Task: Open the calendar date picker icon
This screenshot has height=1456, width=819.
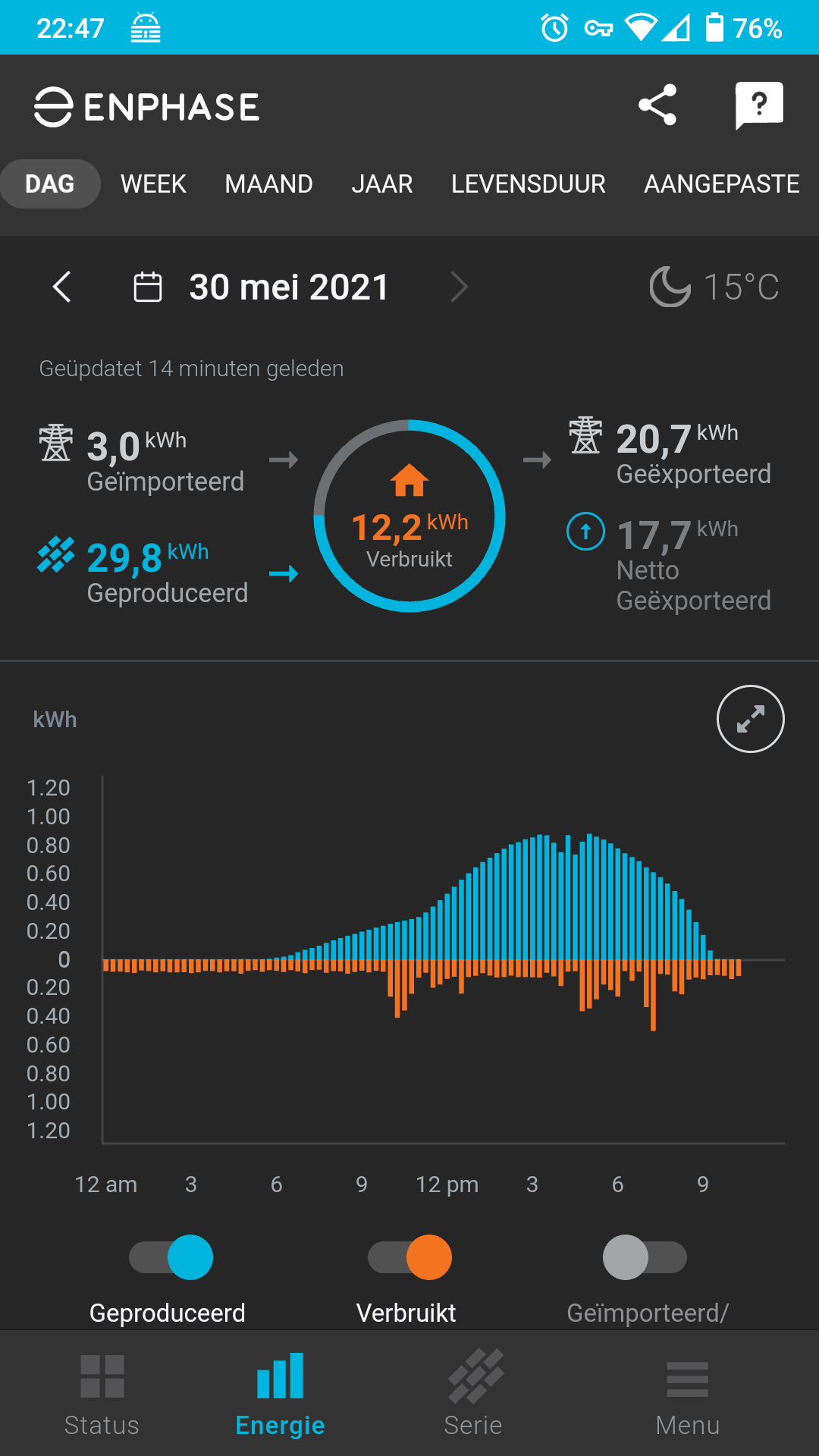Action: 147,287
